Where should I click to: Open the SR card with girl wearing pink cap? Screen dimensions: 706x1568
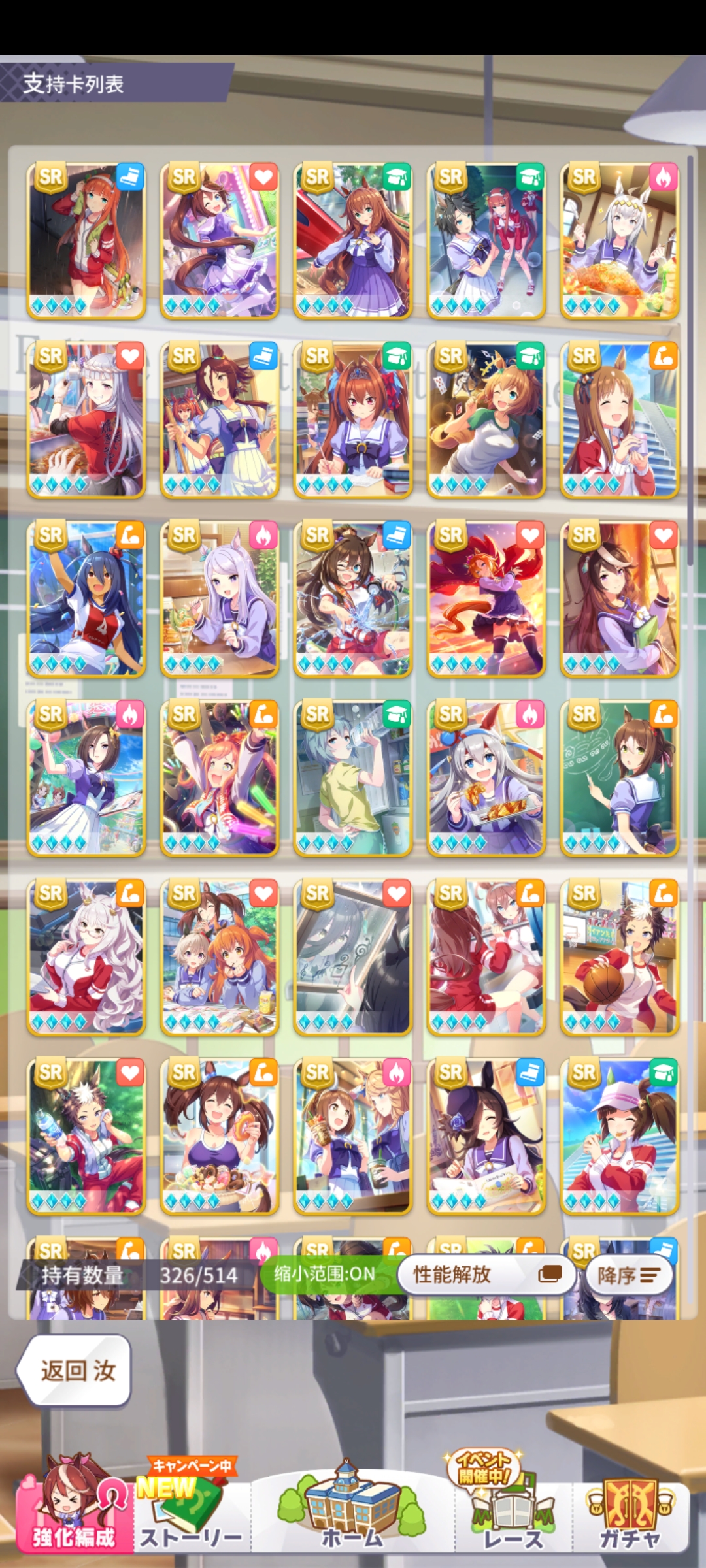pyautogui.click(x=619, y=1136)
